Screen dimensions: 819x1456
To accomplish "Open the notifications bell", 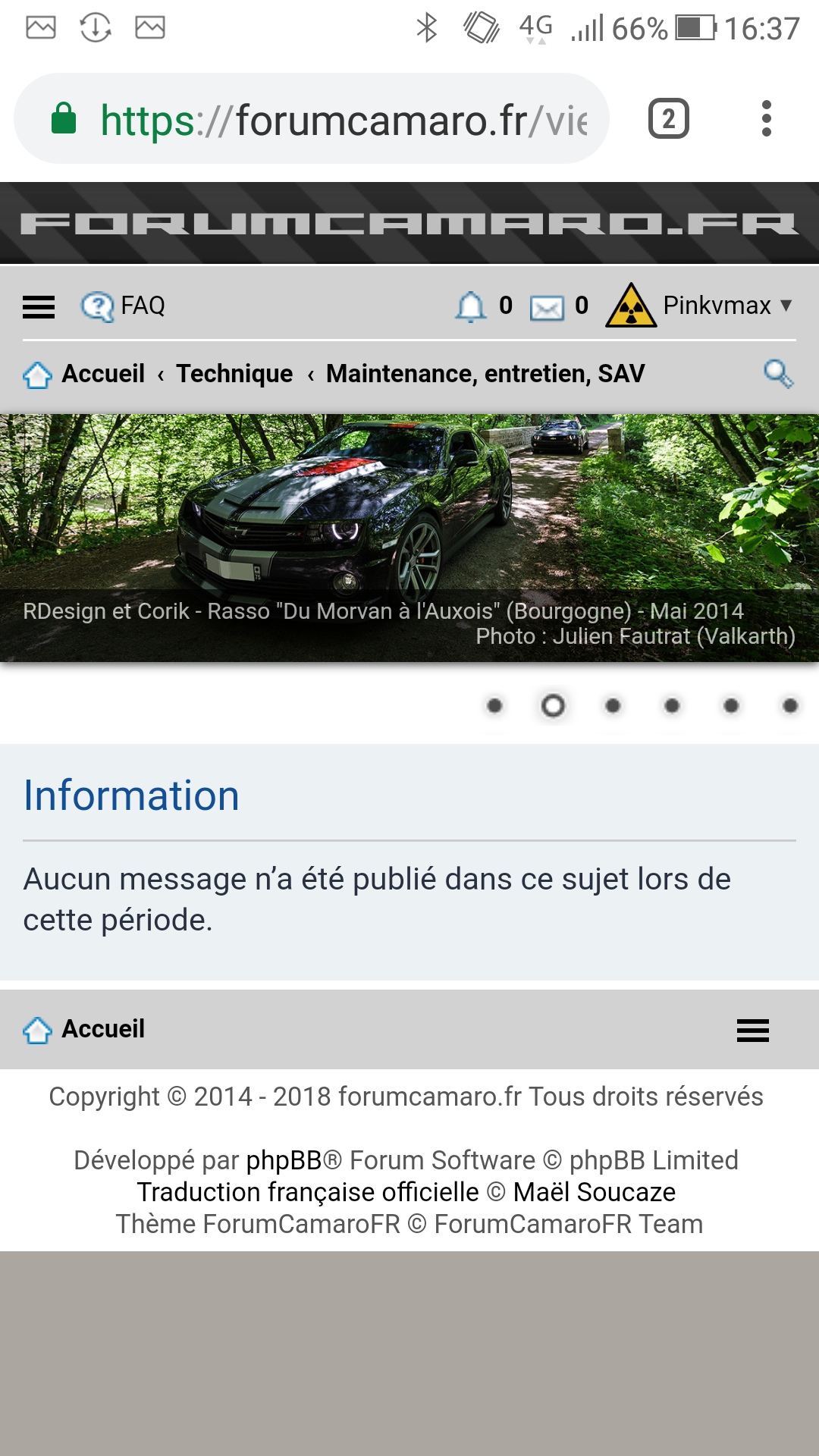I will point(470,306).
